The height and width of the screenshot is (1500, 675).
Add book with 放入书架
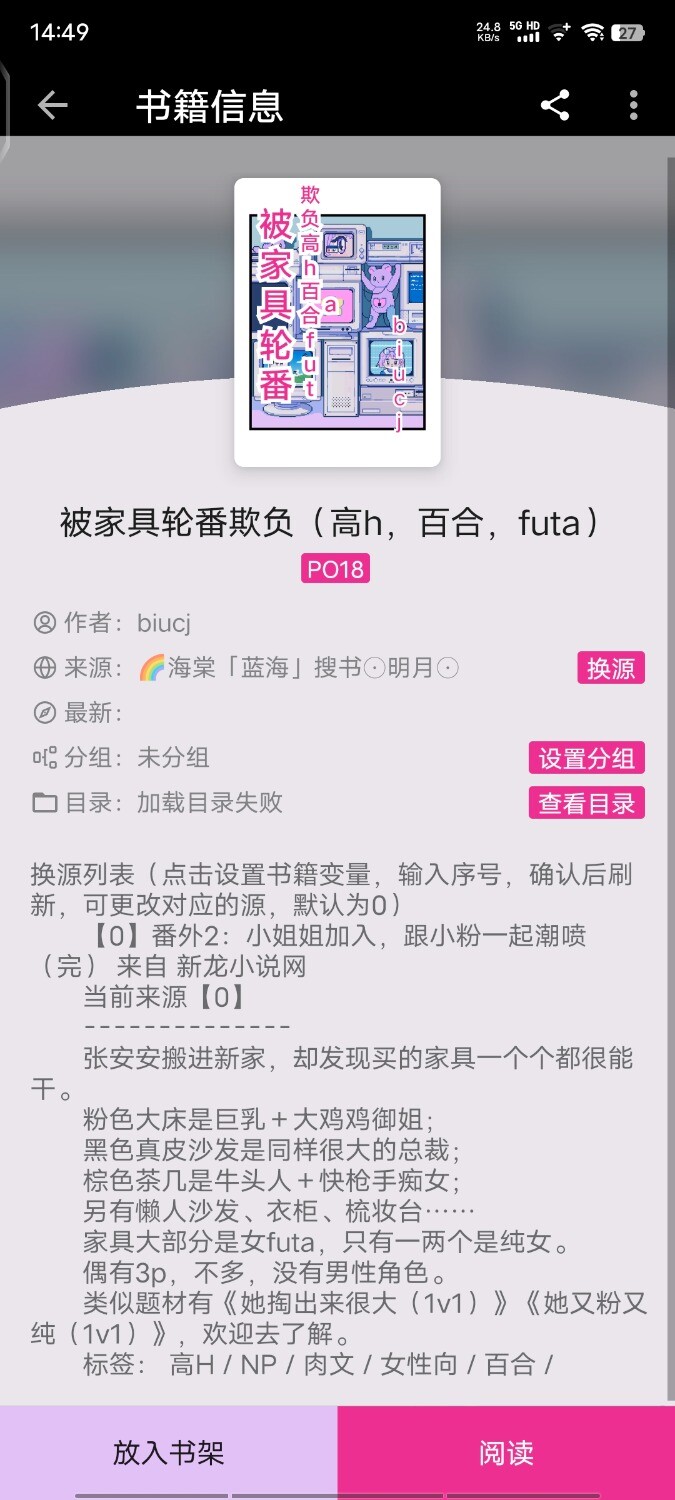tap(168, 1452)
